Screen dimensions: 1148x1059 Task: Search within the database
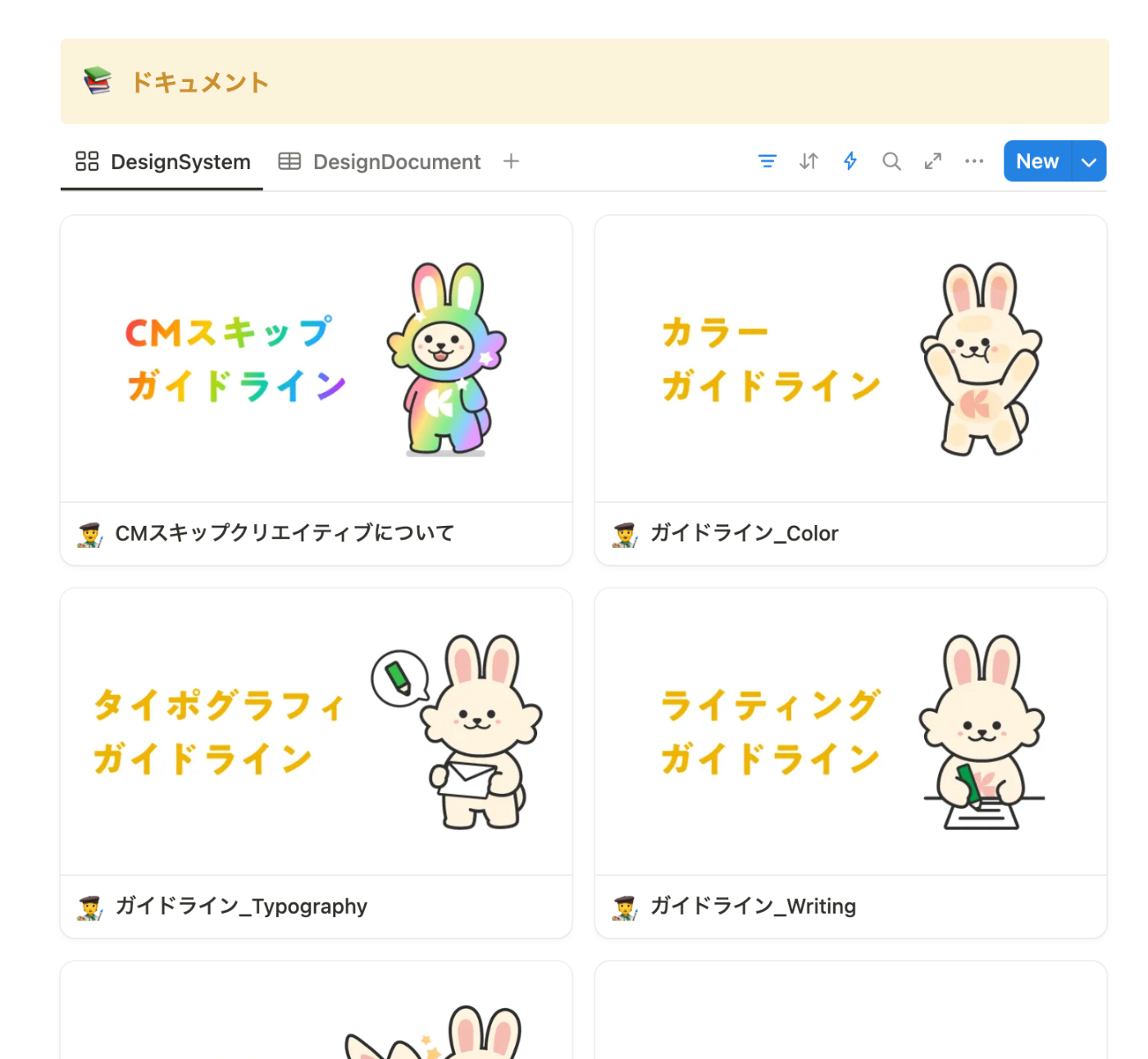(x=891, y=162)
